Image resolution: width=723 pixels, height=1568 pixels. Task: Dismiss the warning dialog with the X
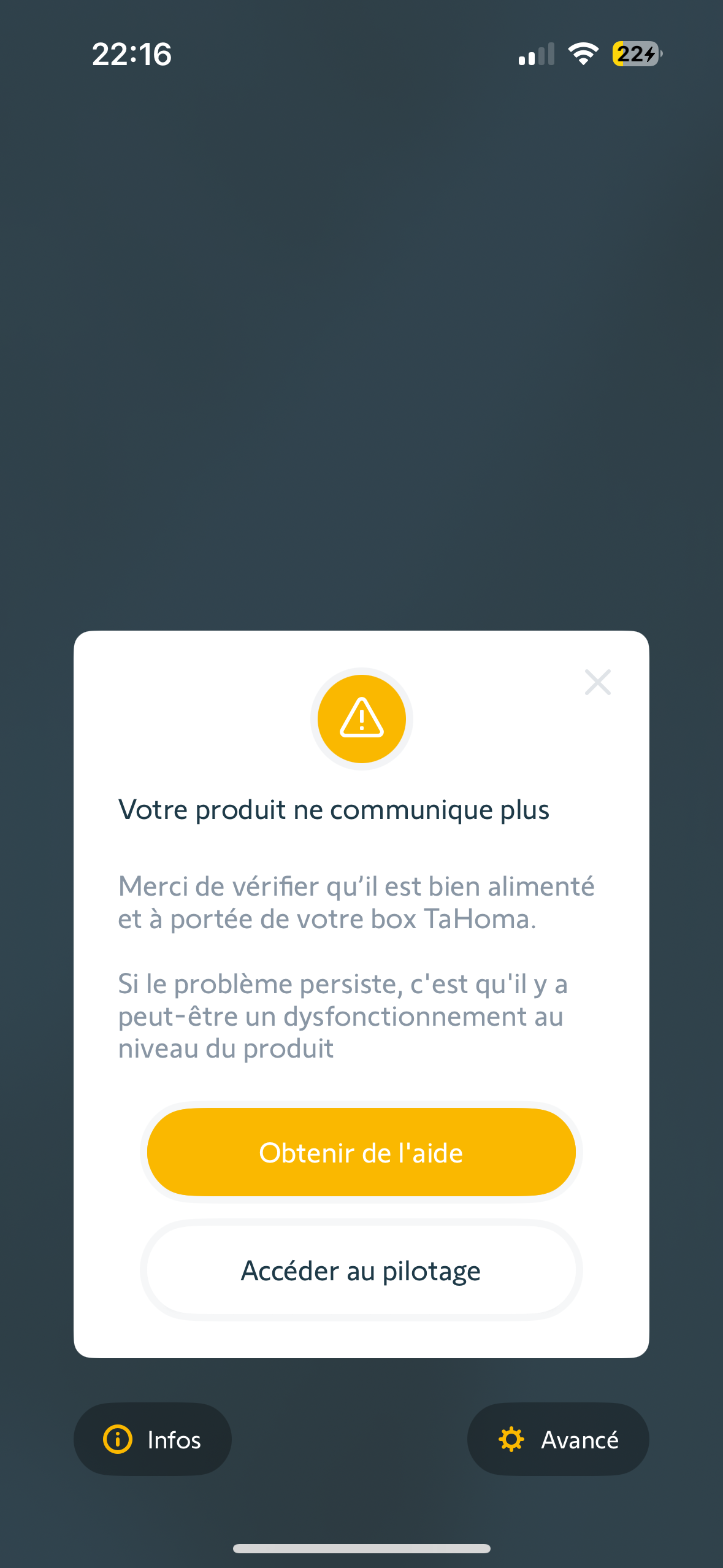coord(598,682)
